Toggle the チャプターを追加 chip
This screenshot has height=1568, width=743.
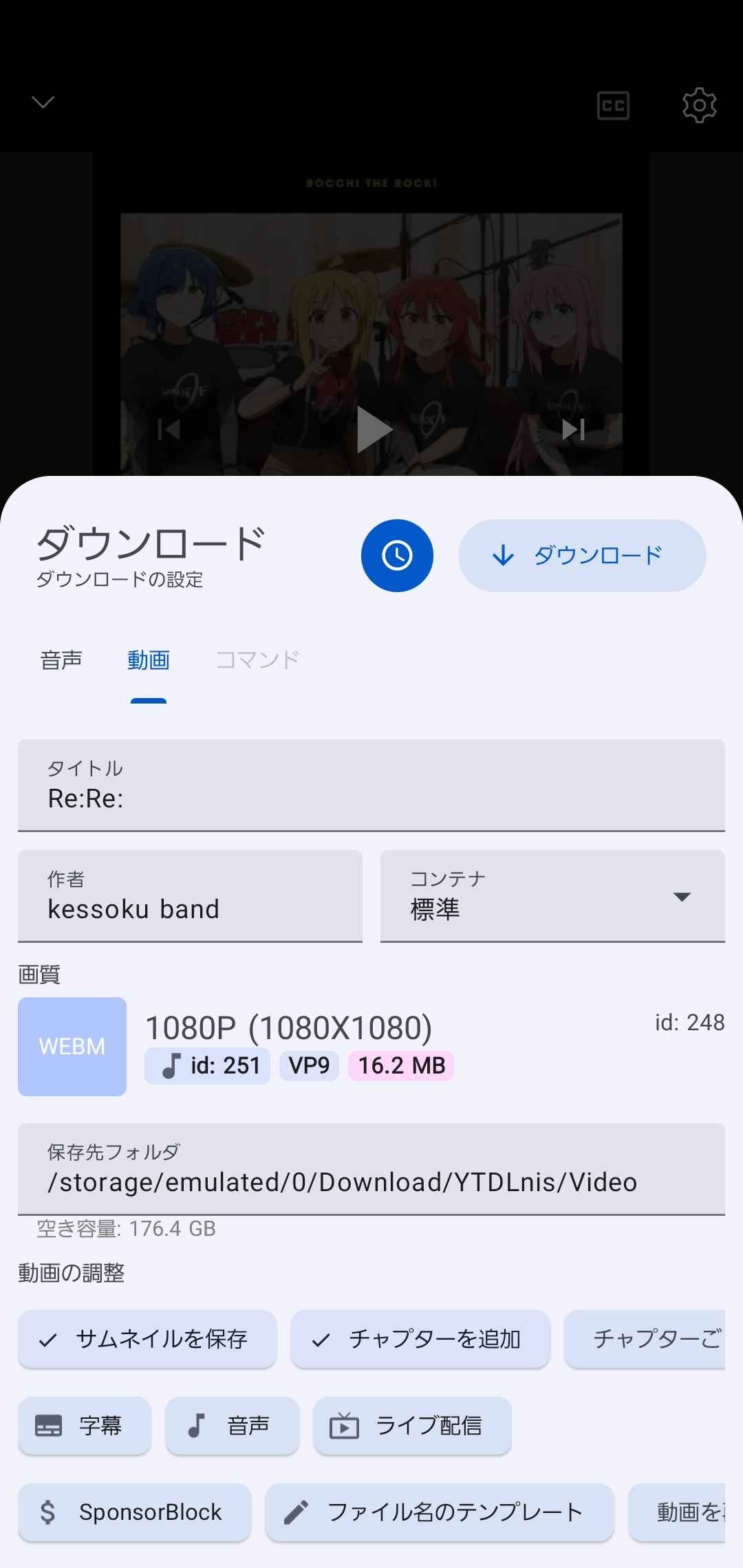pyautogui.click(x=420, y=1339)
